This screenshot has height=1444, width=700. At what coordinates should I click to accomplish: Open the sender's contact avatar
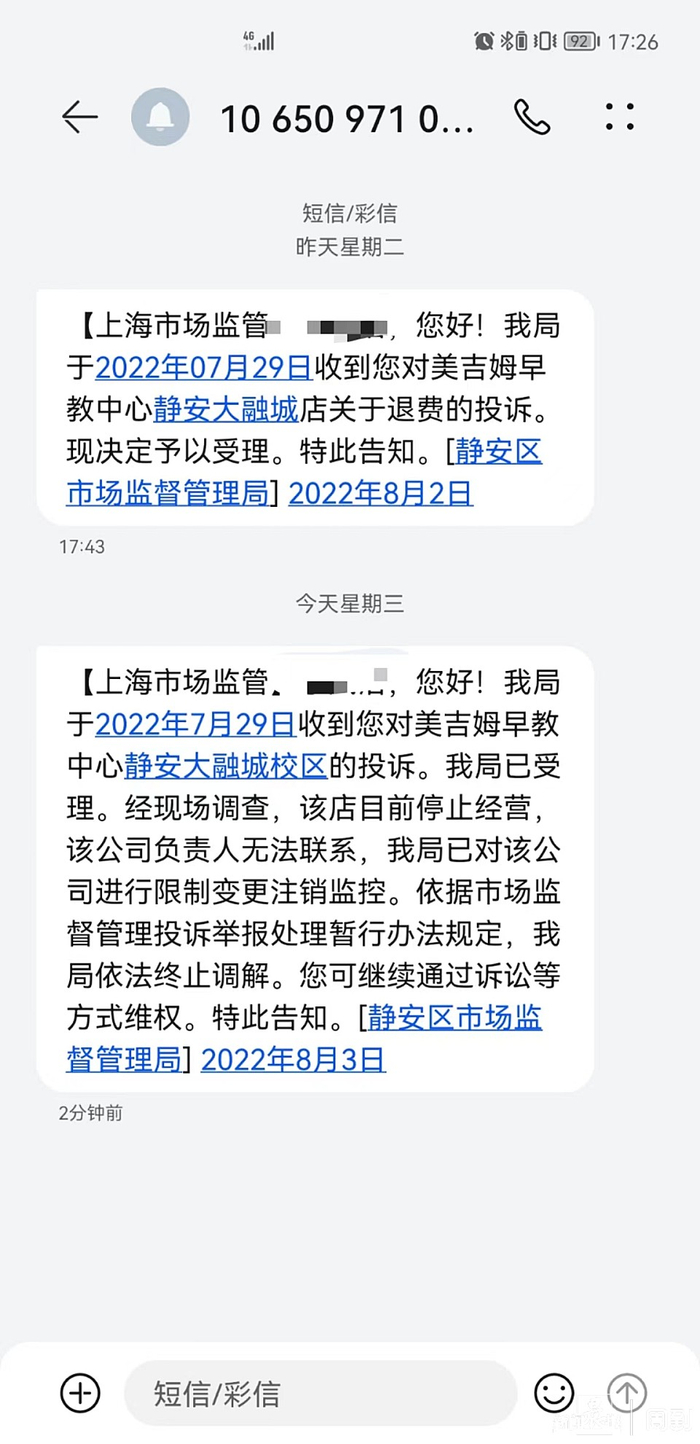click(x=160, y=118)
